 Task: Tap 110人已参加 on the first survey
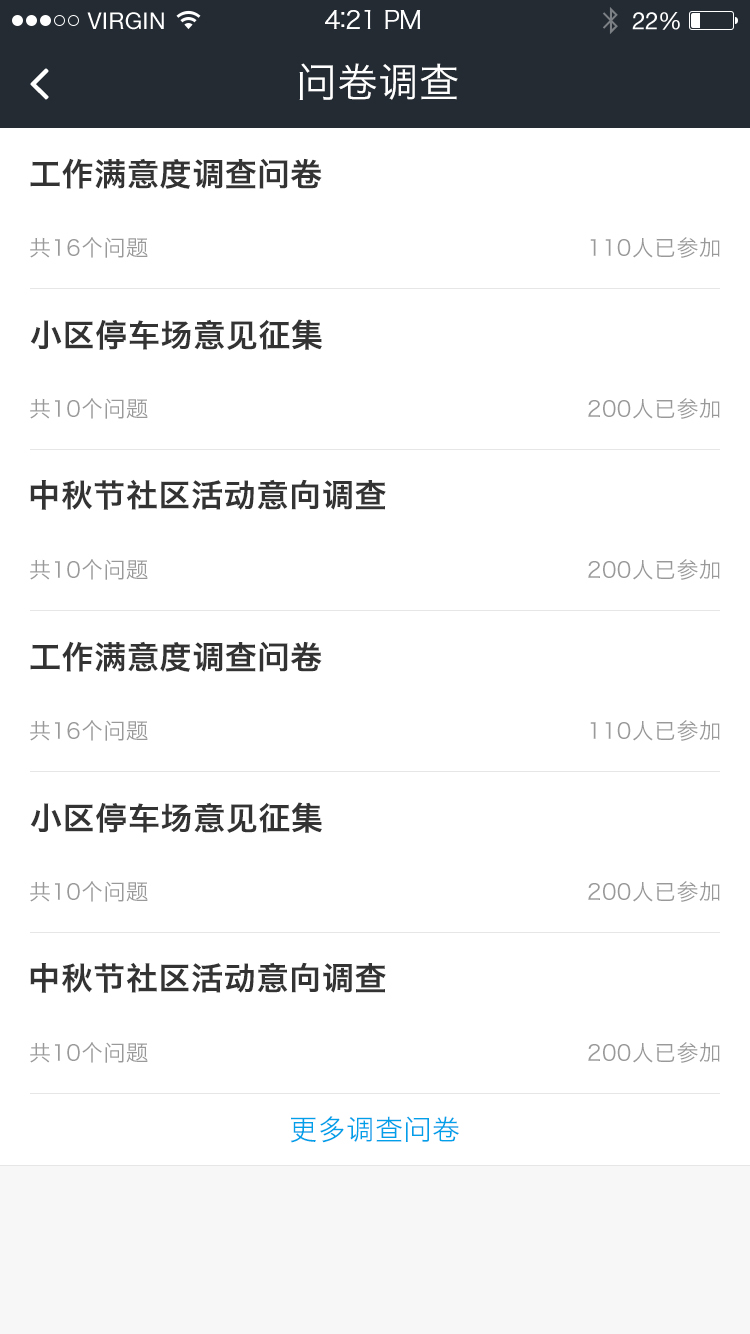[x=653, y=248]
